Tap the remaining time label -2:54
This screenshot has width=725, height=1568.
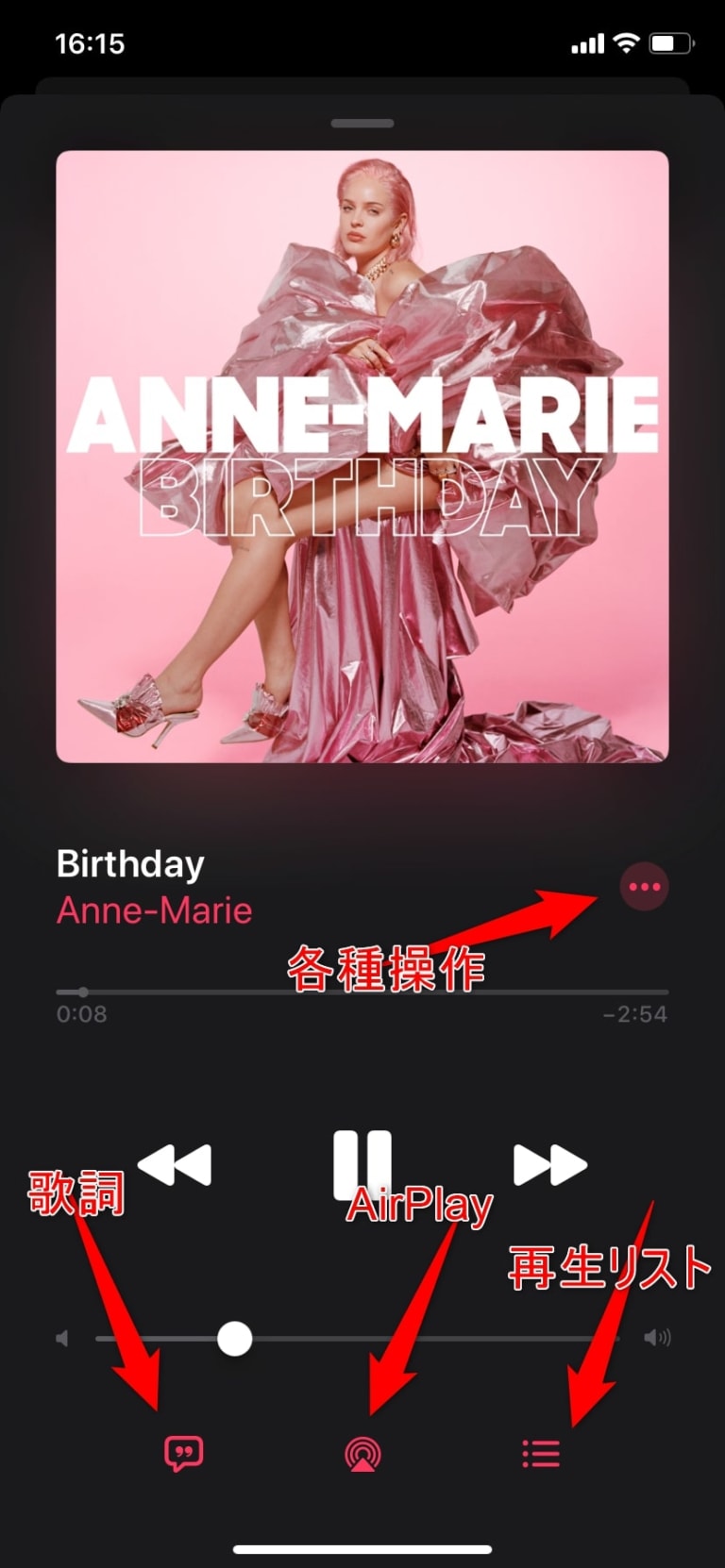(634, 1014)
